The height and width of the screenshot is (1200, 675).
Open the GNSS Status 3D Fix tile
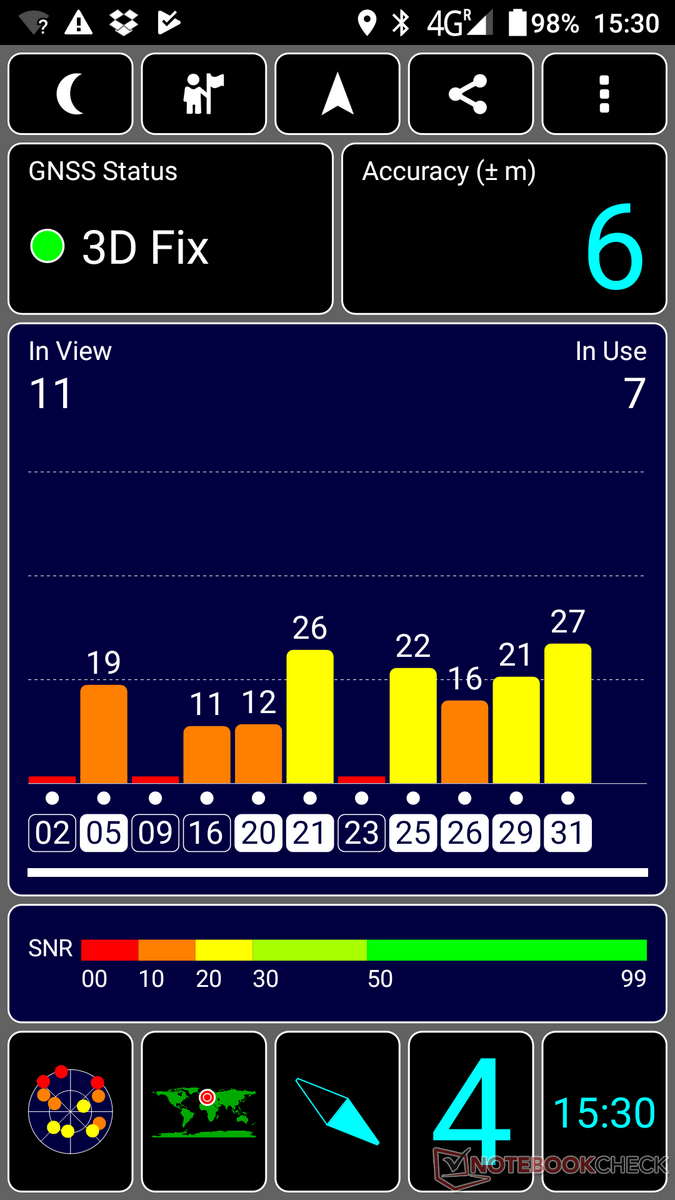[170, 229]
